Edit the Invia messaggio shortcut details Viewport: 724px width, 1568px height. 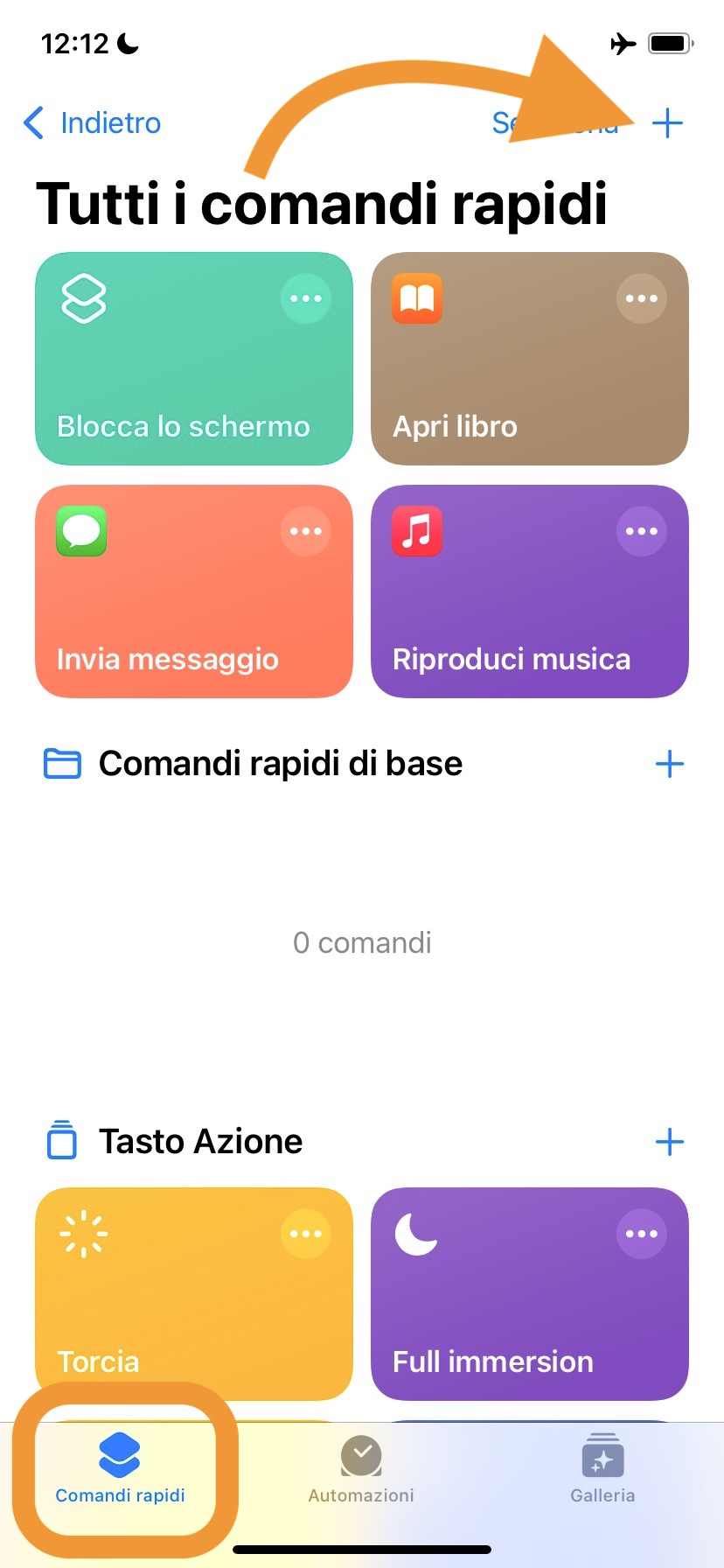pos(305,531)
